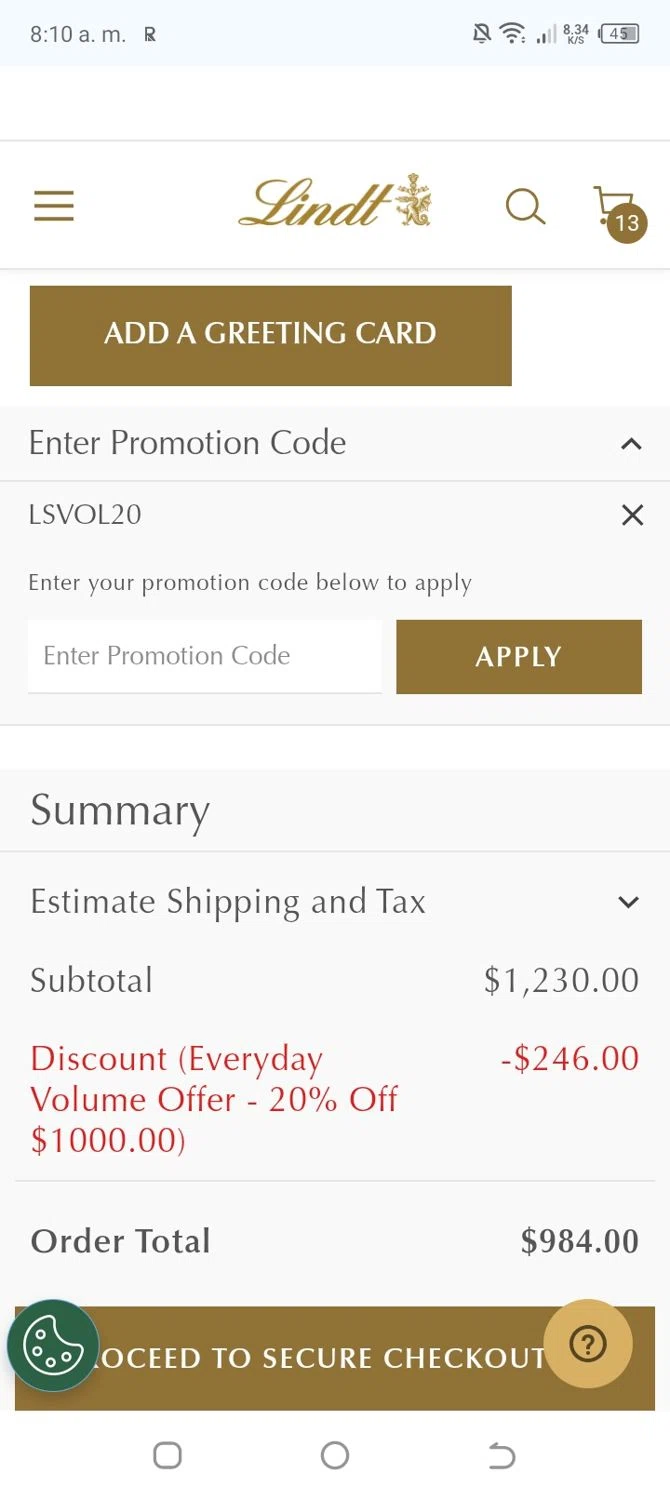
Task: Tap Add a Greeting Card button
Action: pos(270,335)
